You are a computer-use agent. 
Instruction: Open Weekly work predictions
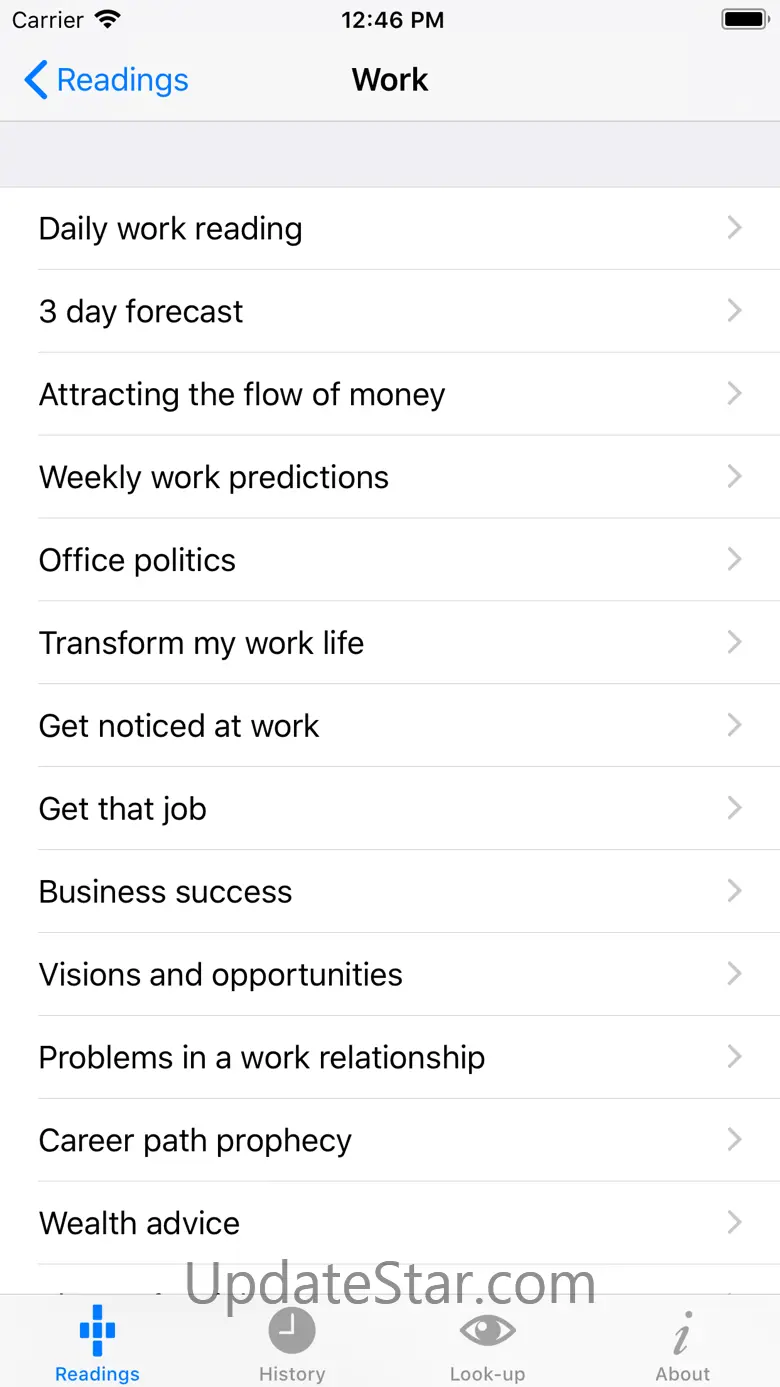(x=390, y=477)
